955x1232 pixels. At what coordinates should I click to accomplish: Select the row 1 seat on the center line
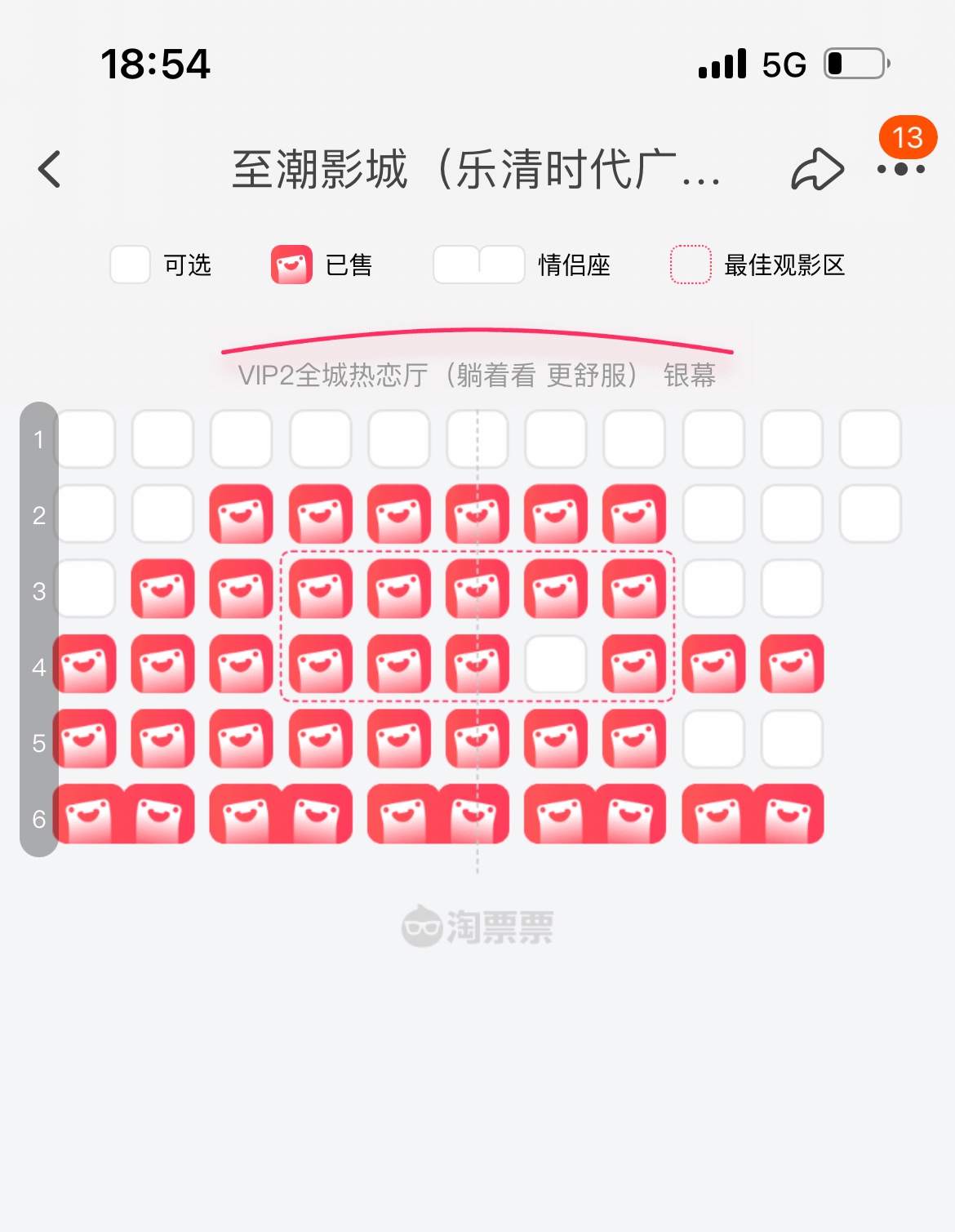[x=477, y=439]
